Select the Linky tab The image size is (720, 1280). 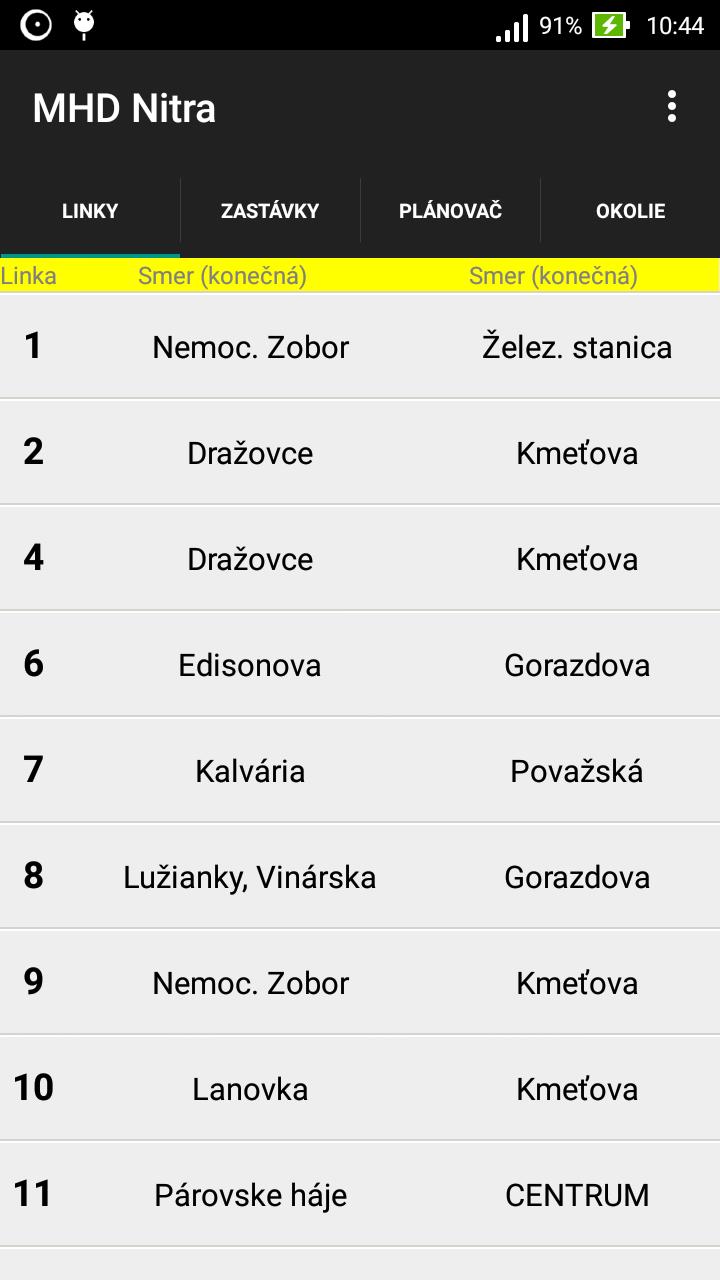click(x=90, y=211)
